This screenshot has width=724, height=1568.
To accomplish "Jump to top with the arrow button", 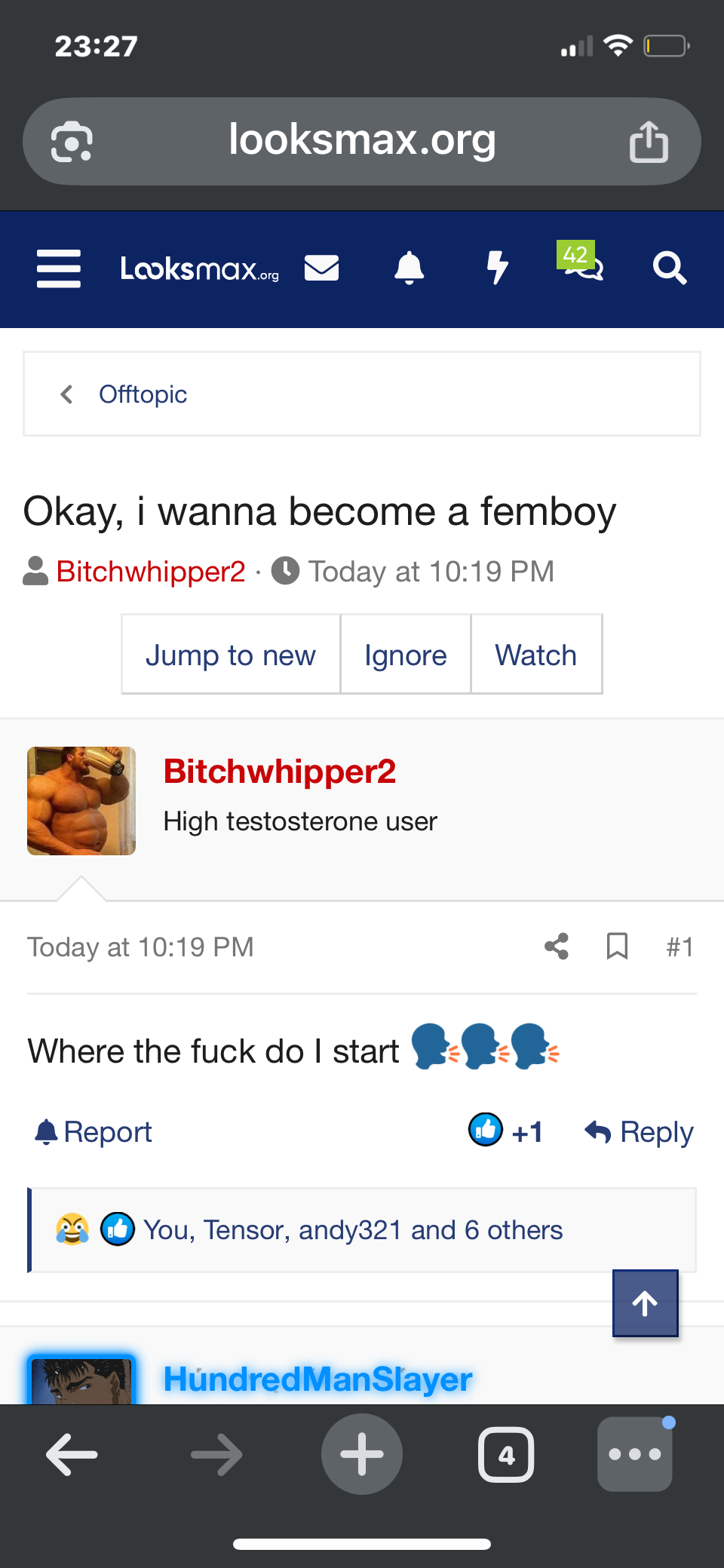I will point(645,1303).
